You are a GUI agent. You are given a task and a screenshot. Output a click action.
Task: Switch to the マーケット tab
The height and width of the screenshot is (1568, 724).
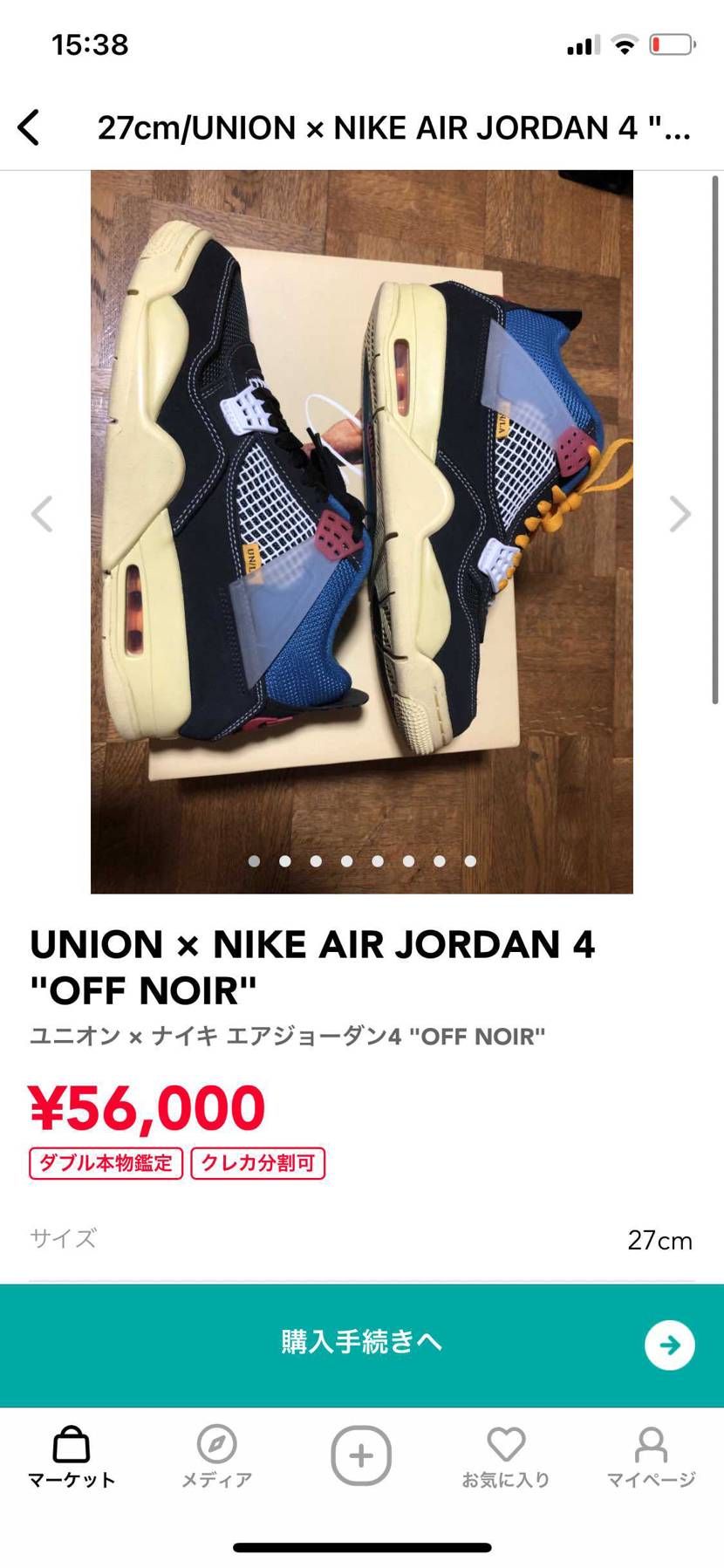click(x=72, y=1457)
